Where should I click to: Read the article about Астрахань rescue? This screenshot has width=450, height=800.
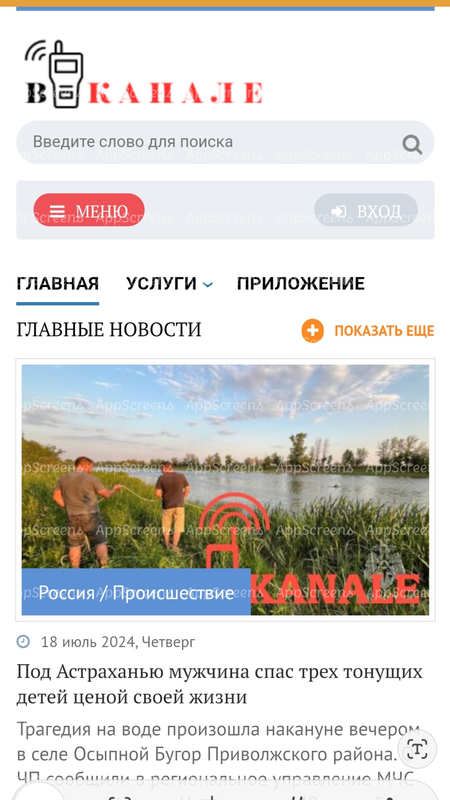point(219,684)
